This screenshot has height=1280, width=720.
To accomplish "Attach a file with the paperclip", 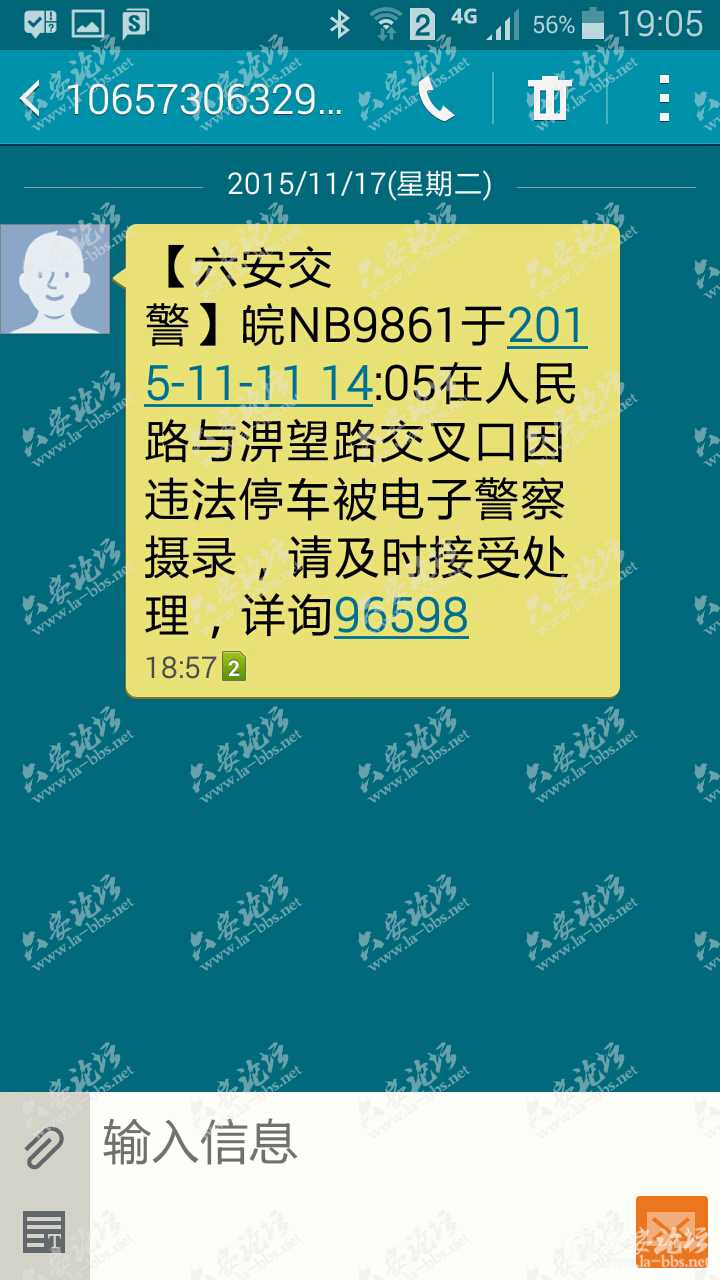I will tap(44, 1147).
